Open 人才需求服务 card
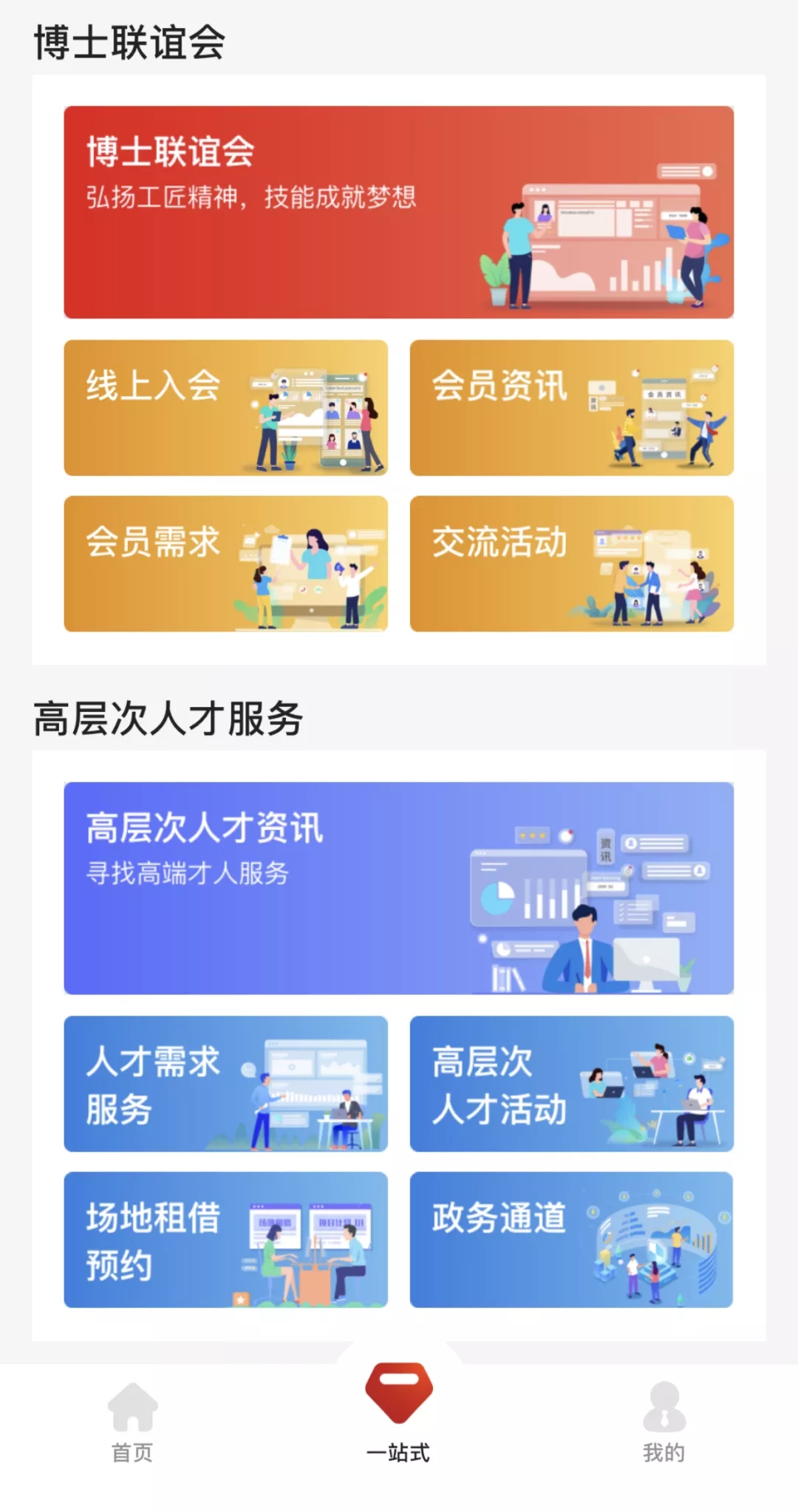 pos(225,1084)
